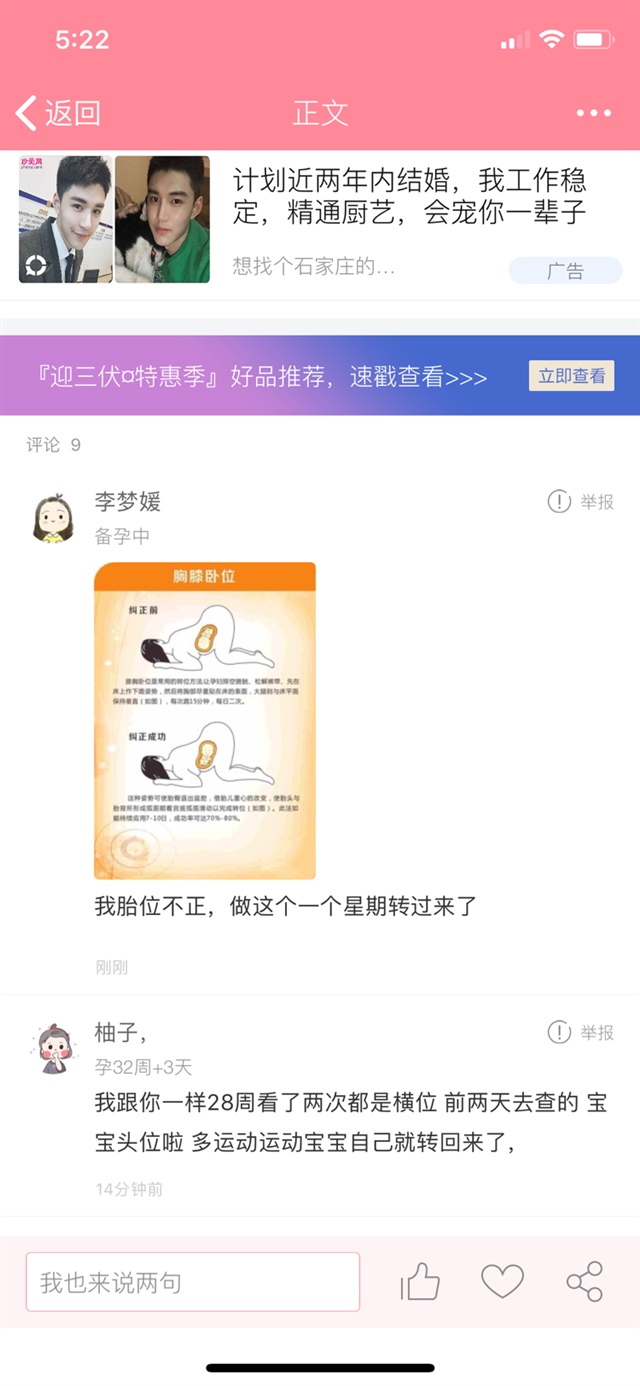Tap 立即查看 on the promo banner

(x=571, y=376)
